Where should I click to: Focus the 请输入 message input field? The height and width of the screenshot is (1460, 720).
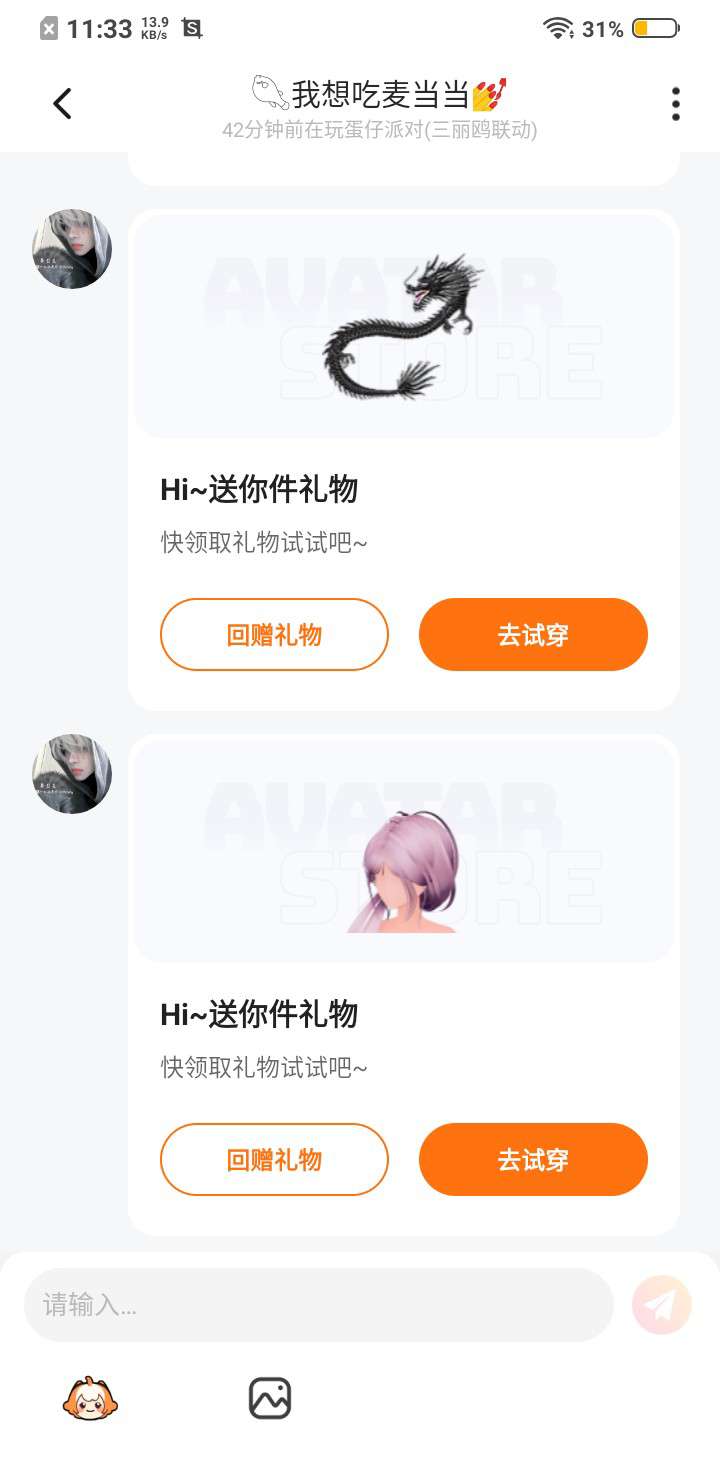(318, 1305)
